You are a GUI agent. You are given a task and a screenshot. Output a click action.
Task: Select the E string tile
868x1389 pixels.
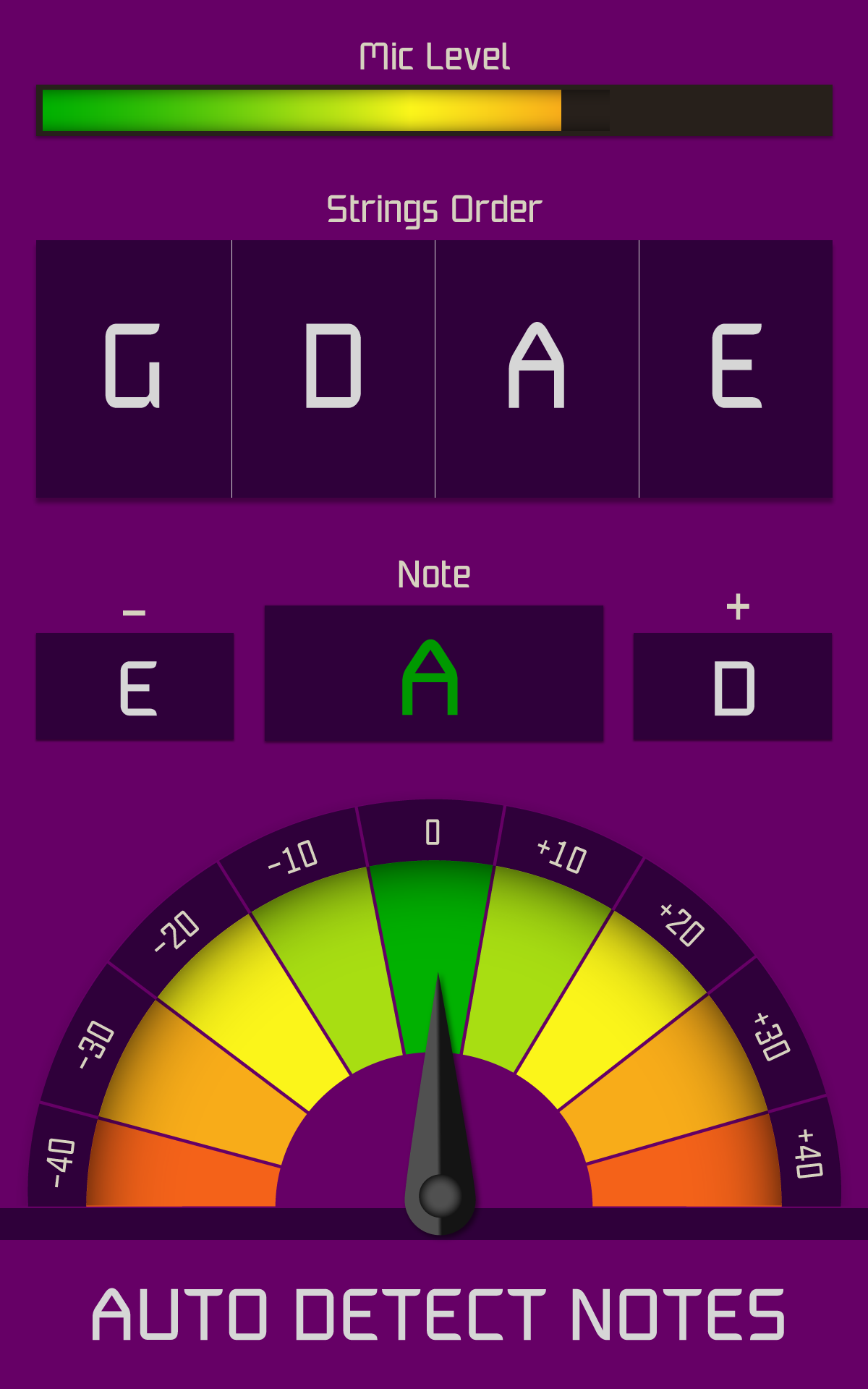(738, 368)
